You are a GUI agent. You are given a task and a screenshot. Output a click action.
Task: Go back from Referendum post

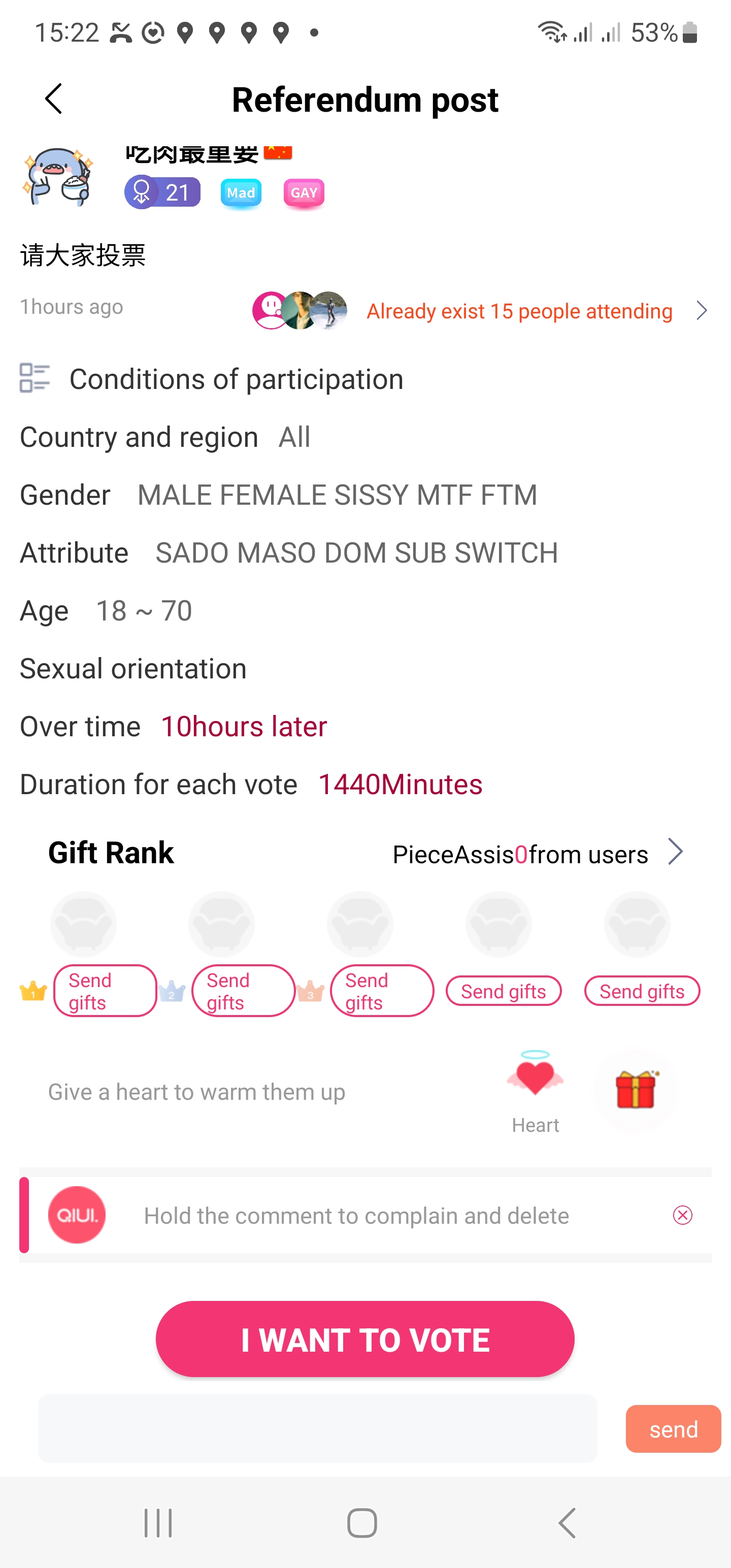[x=54, y=99]
